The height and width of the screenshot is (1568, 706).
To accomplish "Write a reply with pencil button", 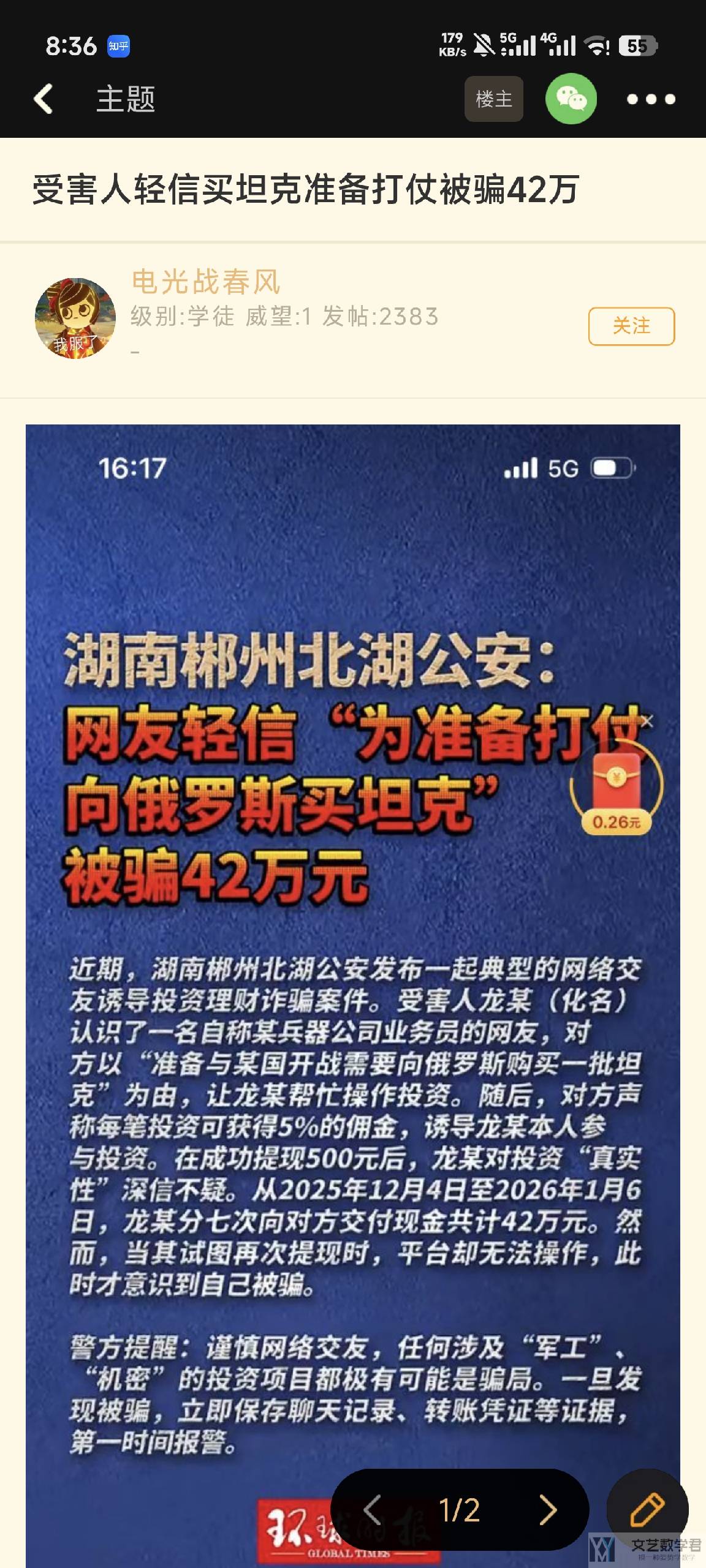I will click(x=647, y=1510).
